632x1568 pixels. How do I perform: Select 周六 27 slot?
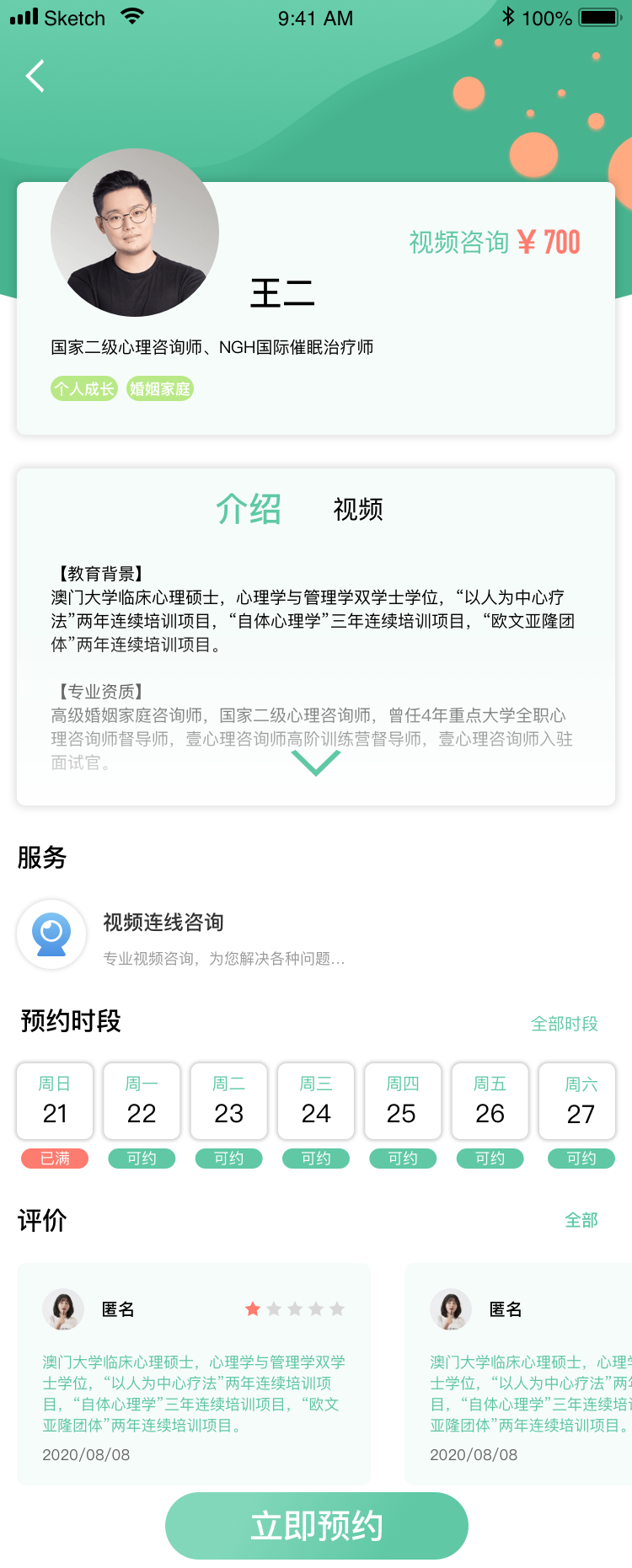pyautogui.click(x=581, y=1102)
